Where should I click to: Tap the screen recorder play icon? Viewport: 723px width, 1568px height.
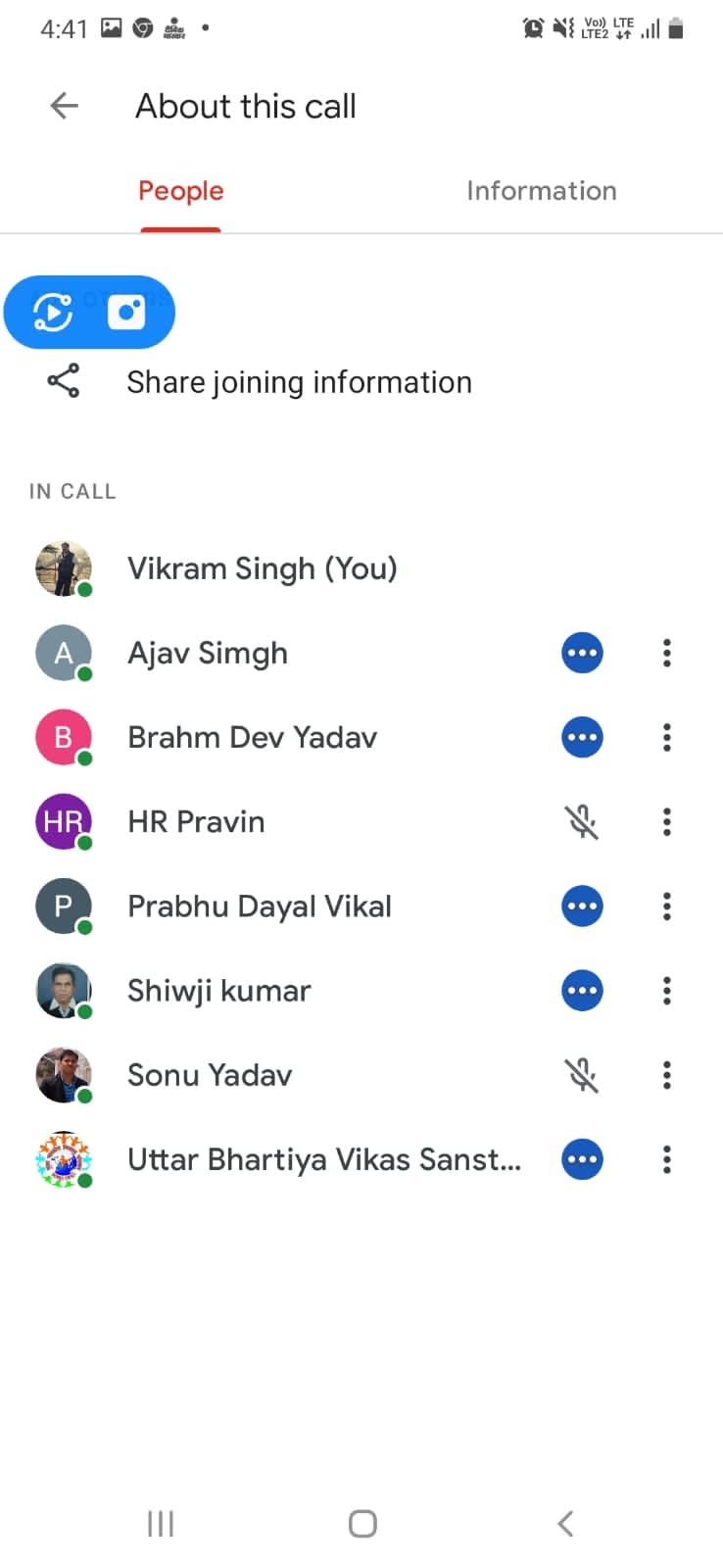coord(53,313)
